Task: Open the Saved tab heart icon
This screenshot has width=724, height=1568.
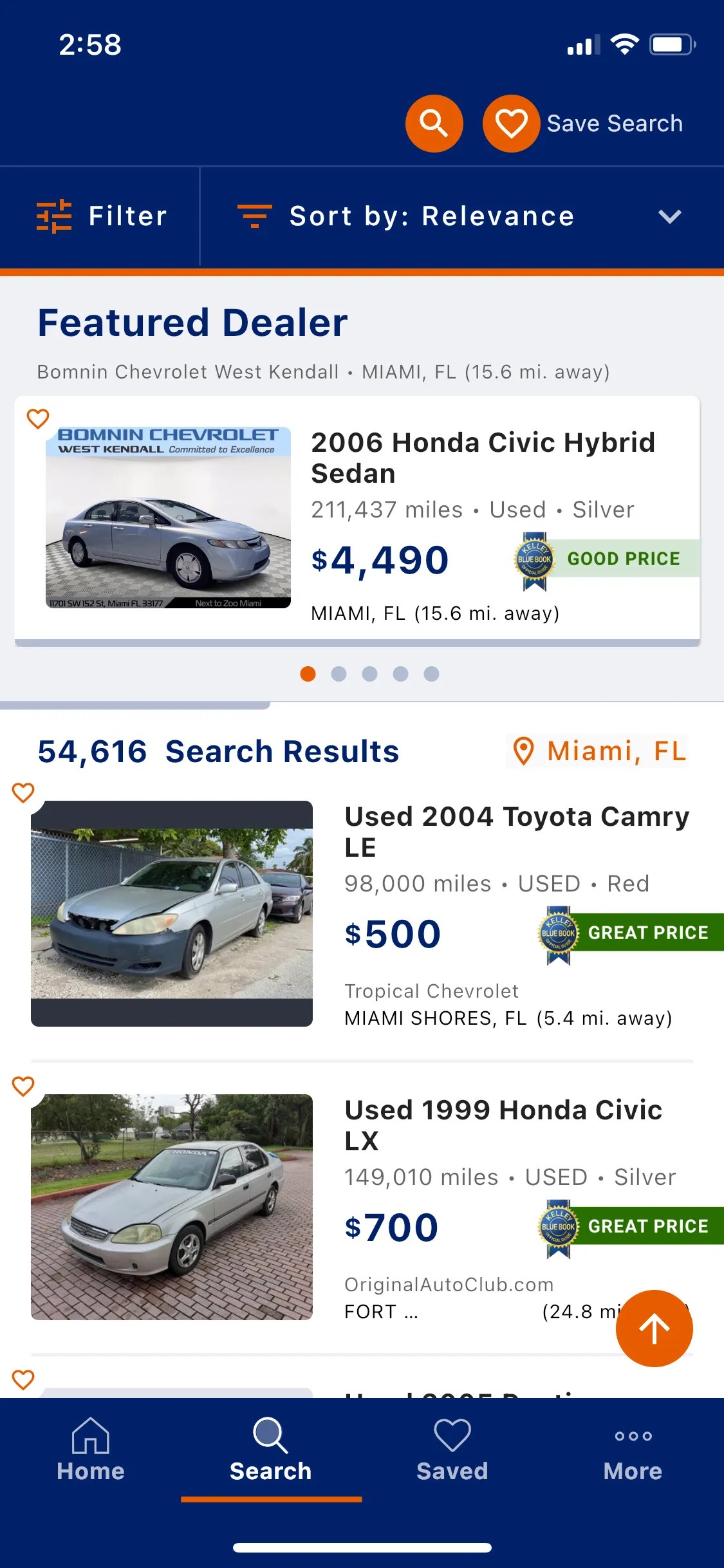Action: click(452, 1435)
